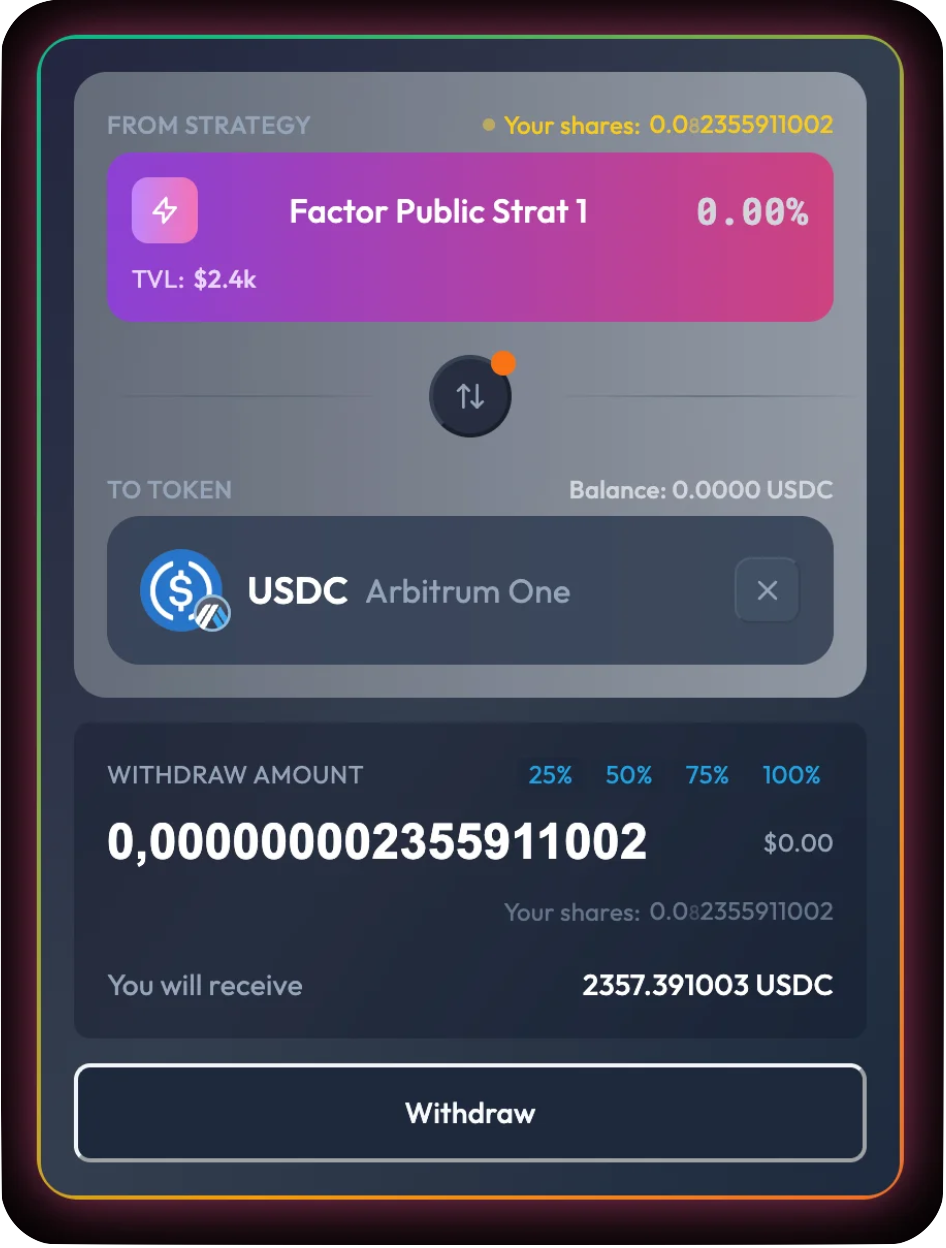This screenshot has height=1248, width=946.
Task: Tap the swap direction arrows button
Action: [470, 396]
